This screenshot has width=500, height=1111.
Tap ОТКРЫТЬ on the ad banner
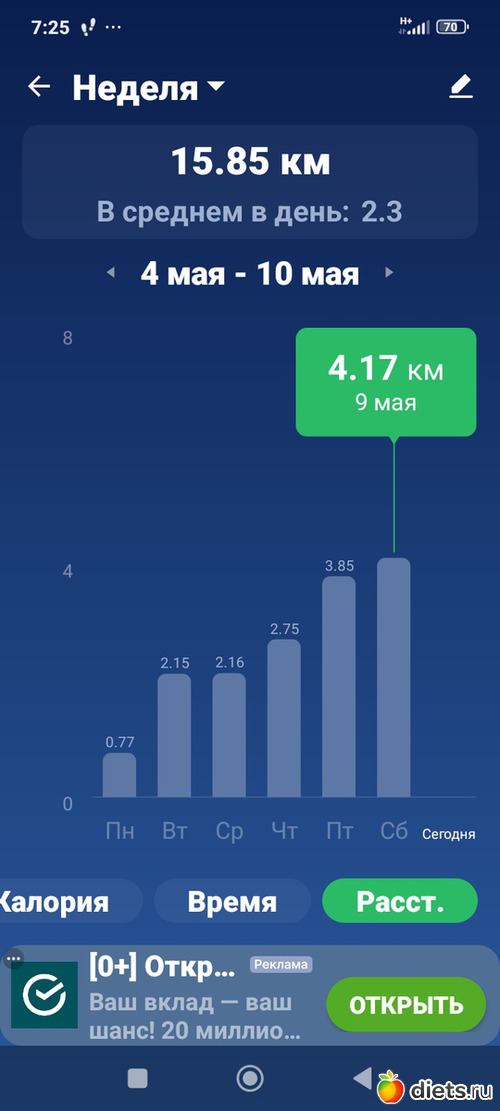click(407, 1005)
